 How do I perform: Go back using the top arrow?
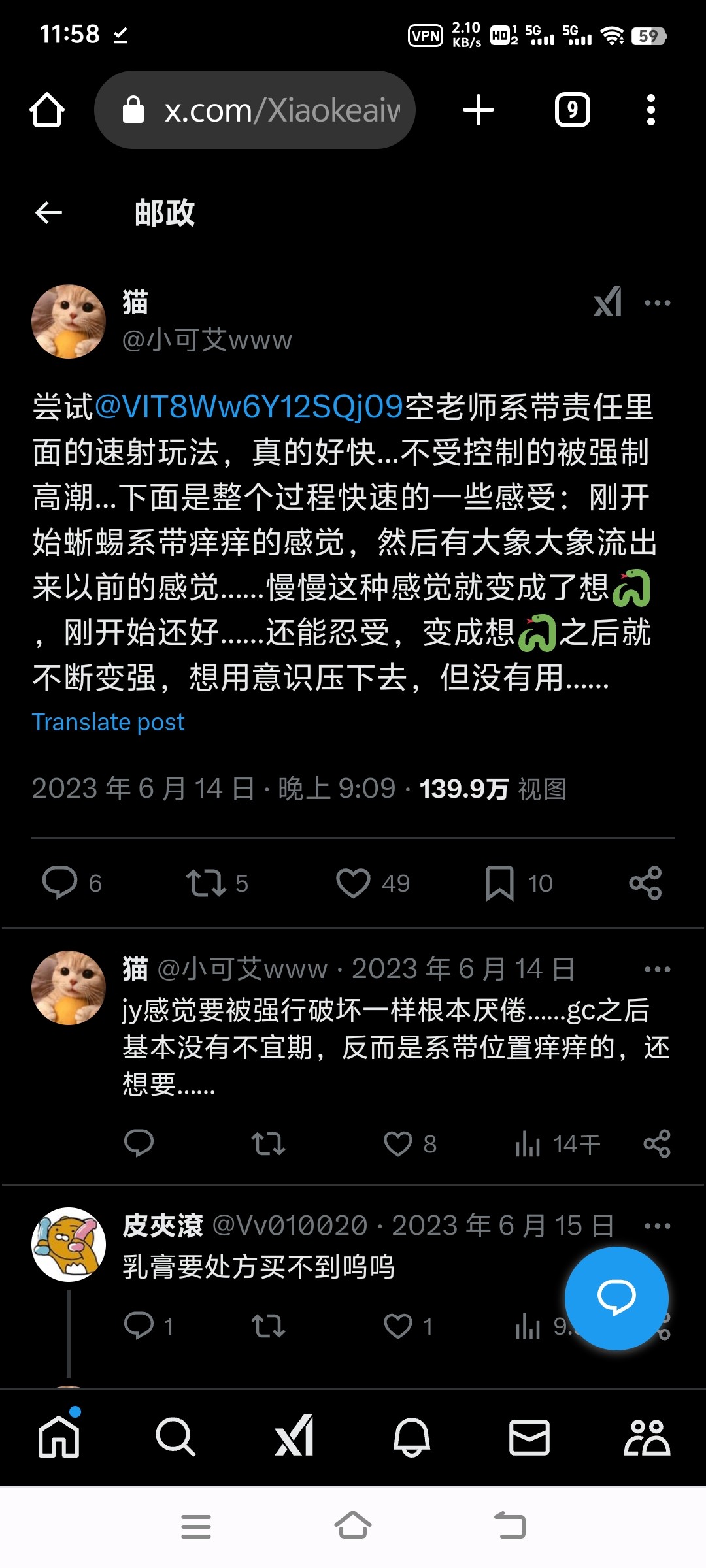[x=49, y=212]
